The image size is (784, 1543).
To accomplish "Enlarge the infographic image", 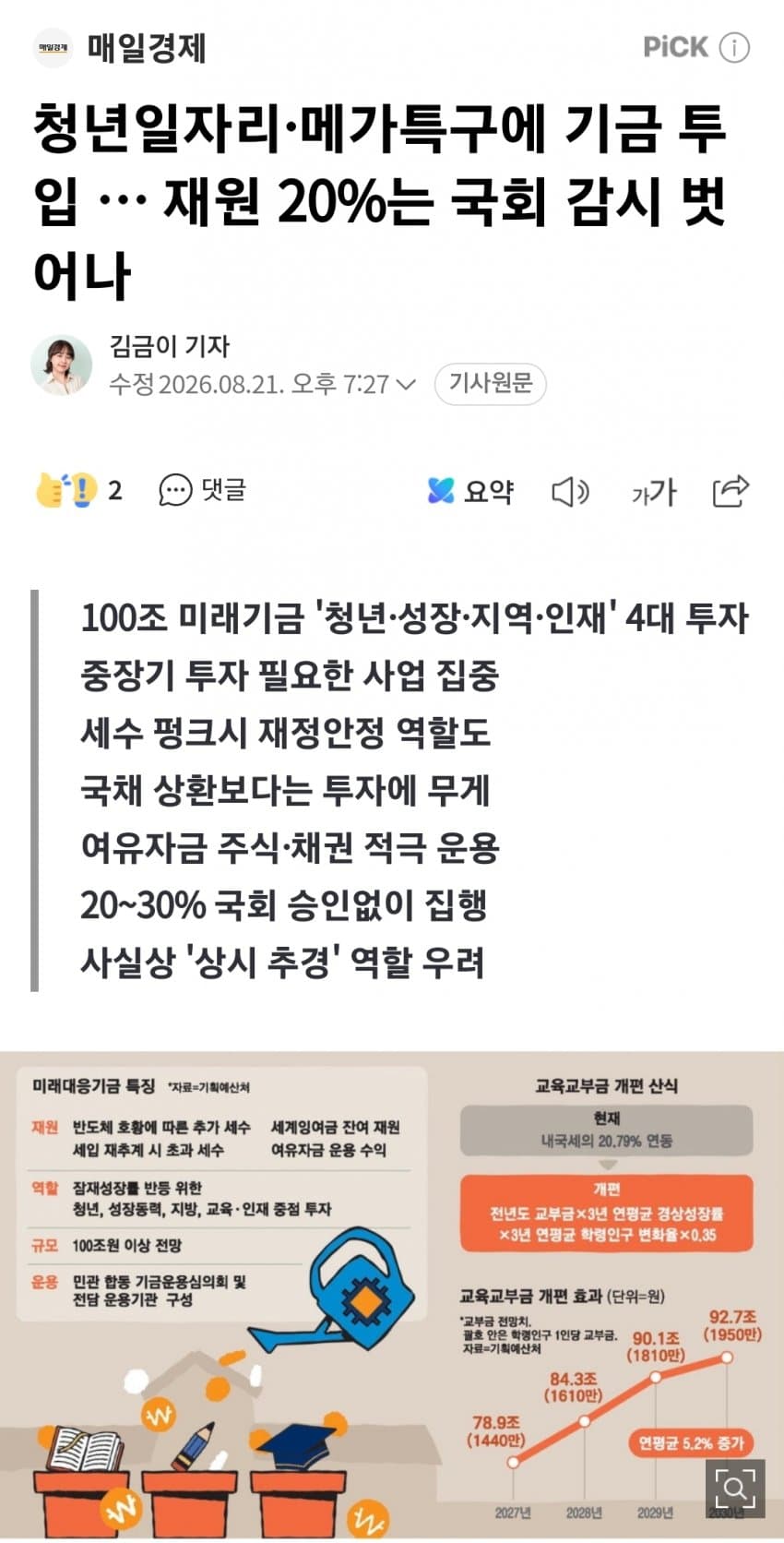I will (x=392, y=1295).
